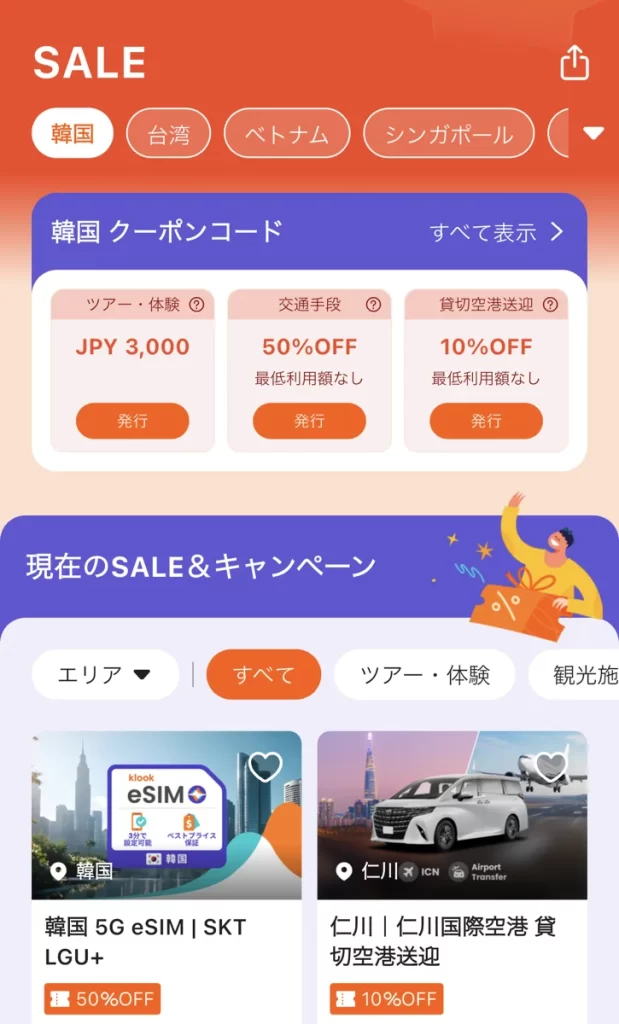Screen dimensions: 619x1024
Task: Select the 韓国 country tab
Action: tap(72, 133)
